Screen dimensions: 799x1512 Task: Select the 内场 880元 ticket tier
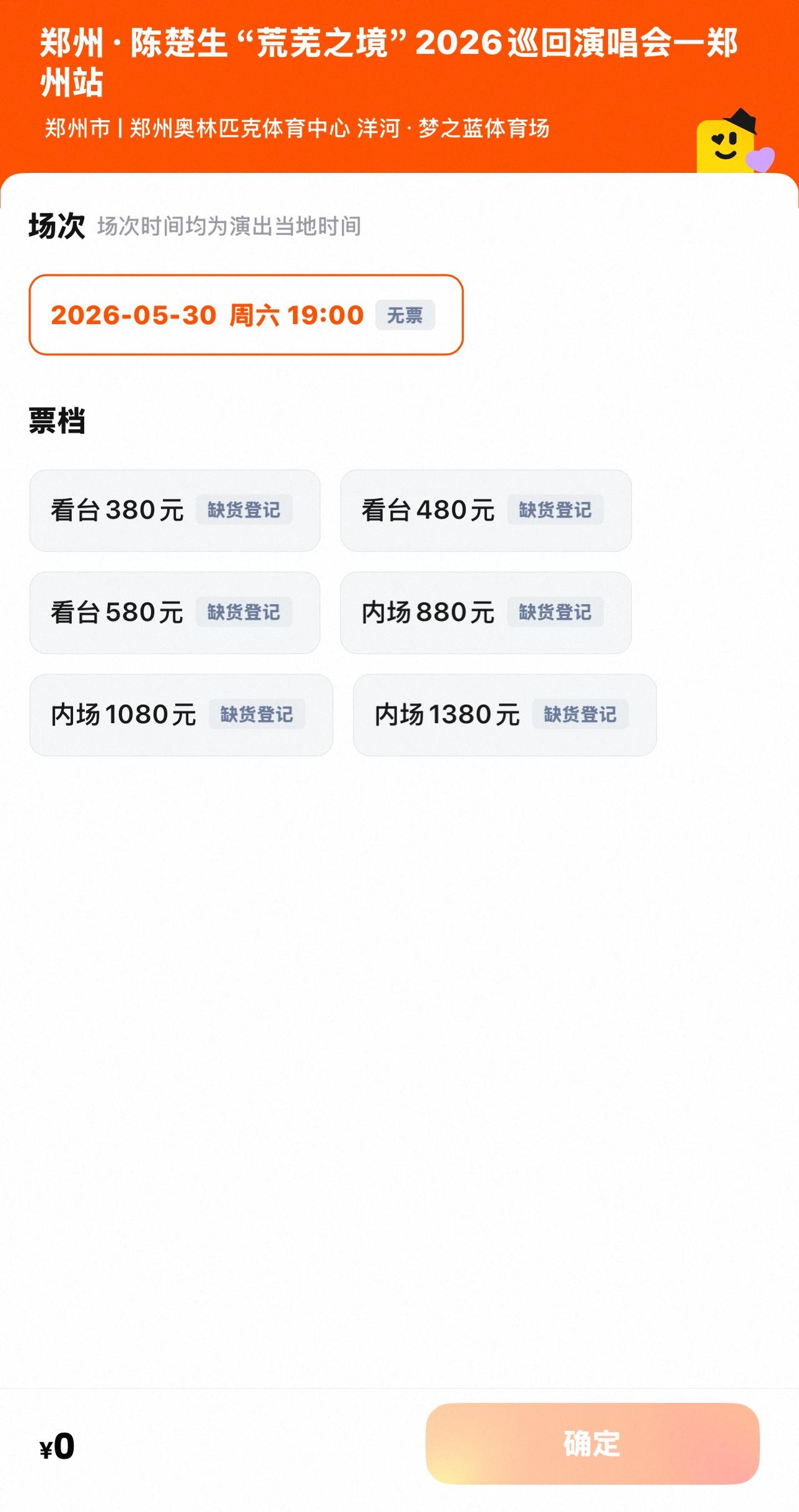point(428,613)
